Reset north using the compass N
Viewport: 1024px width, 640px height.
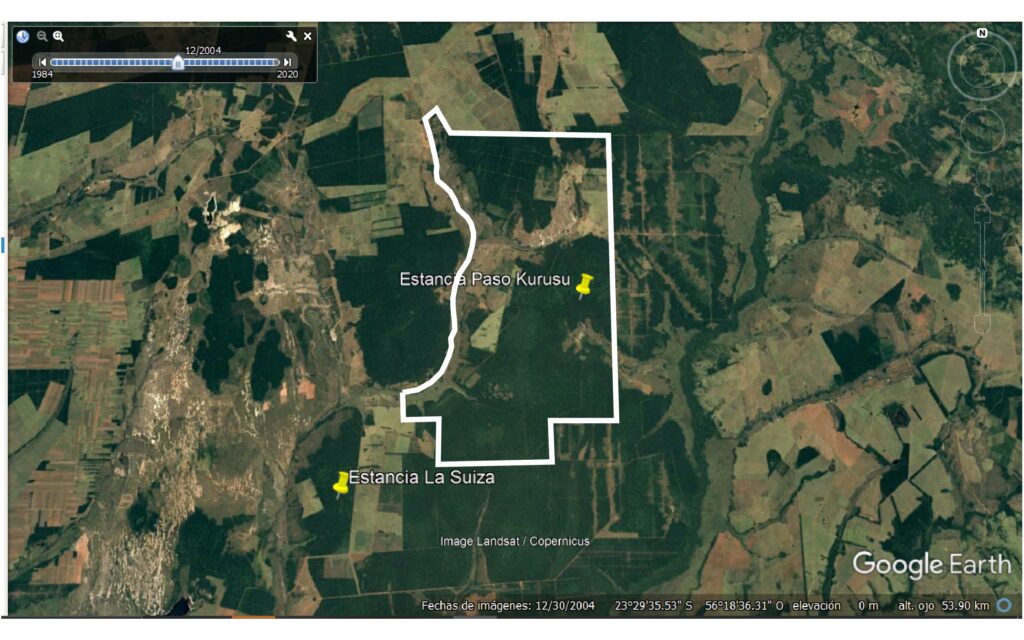(x=982, y=34)
